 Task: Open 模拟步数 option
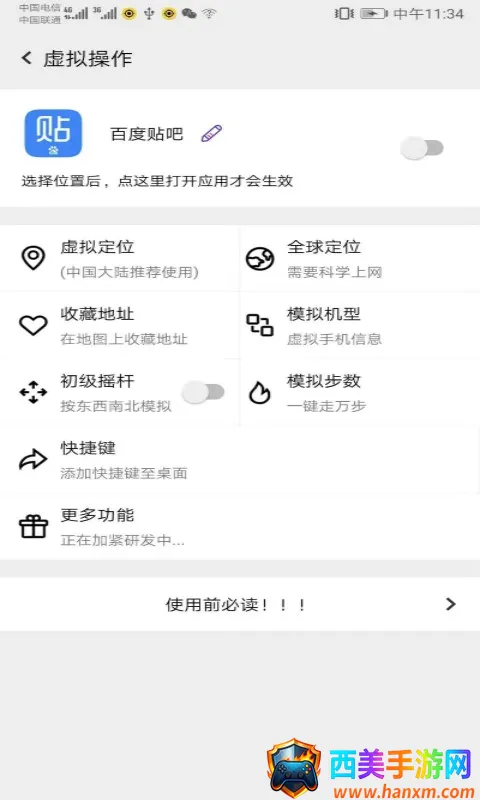click(x=360, y=392)
